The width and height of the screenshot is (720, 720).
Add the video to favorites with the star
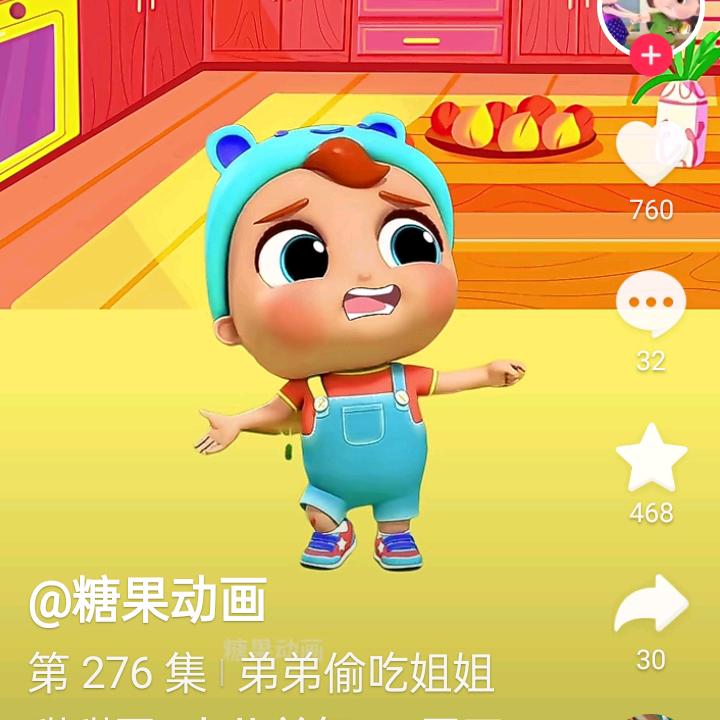point(651,457)
